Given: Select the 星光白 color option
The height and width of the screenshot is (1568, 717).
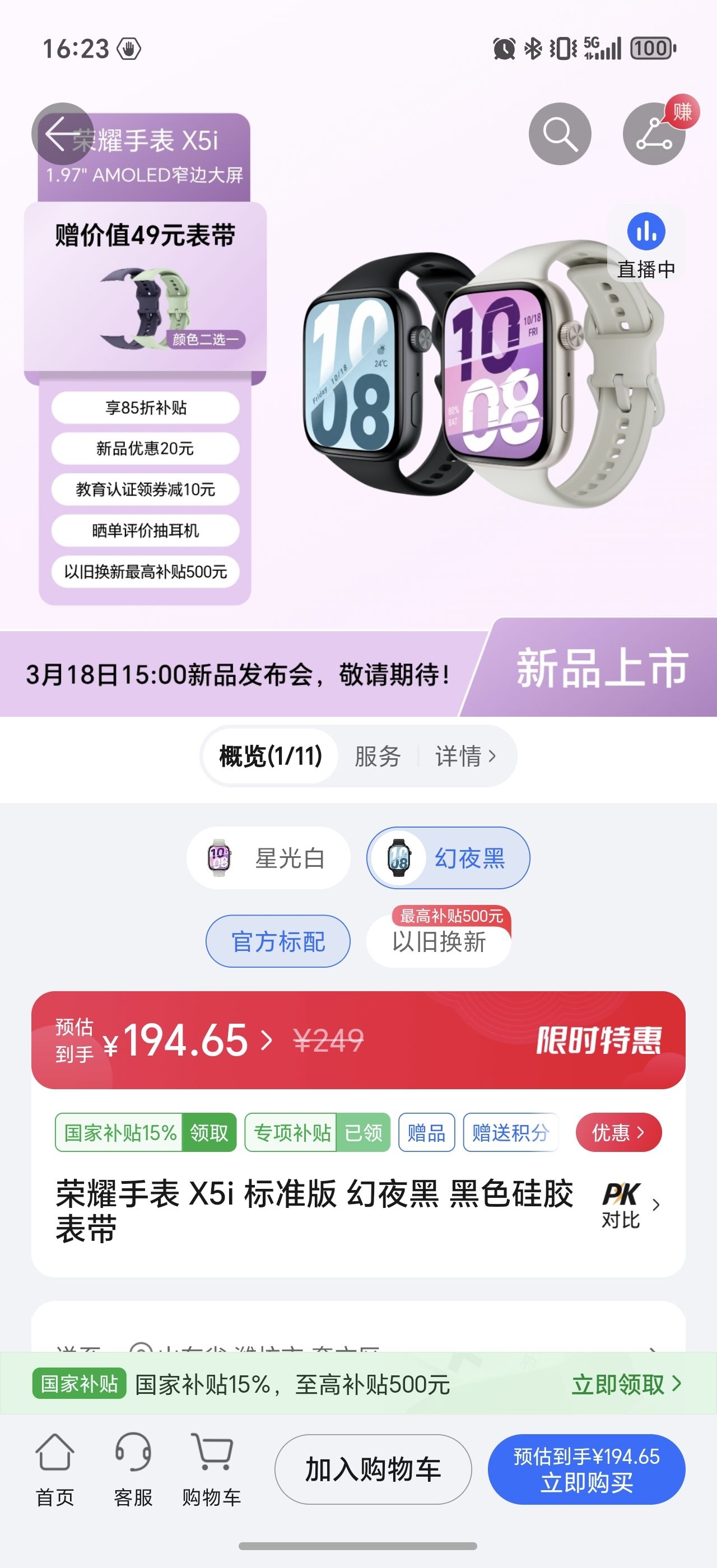Looking at the screenshot, I should (268, 858).
